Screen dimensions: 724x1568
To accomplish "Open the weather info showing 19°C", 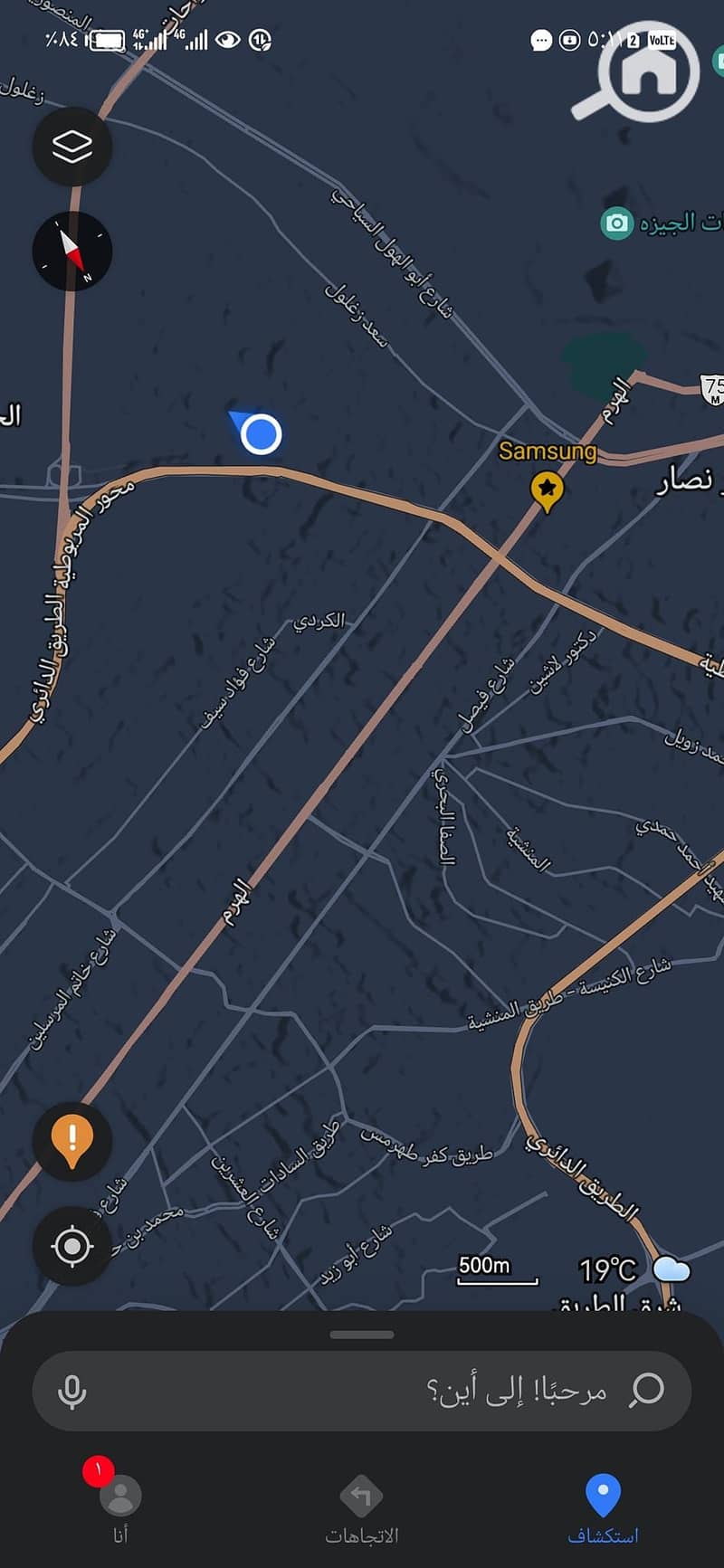I will [x=633, y=1269].
